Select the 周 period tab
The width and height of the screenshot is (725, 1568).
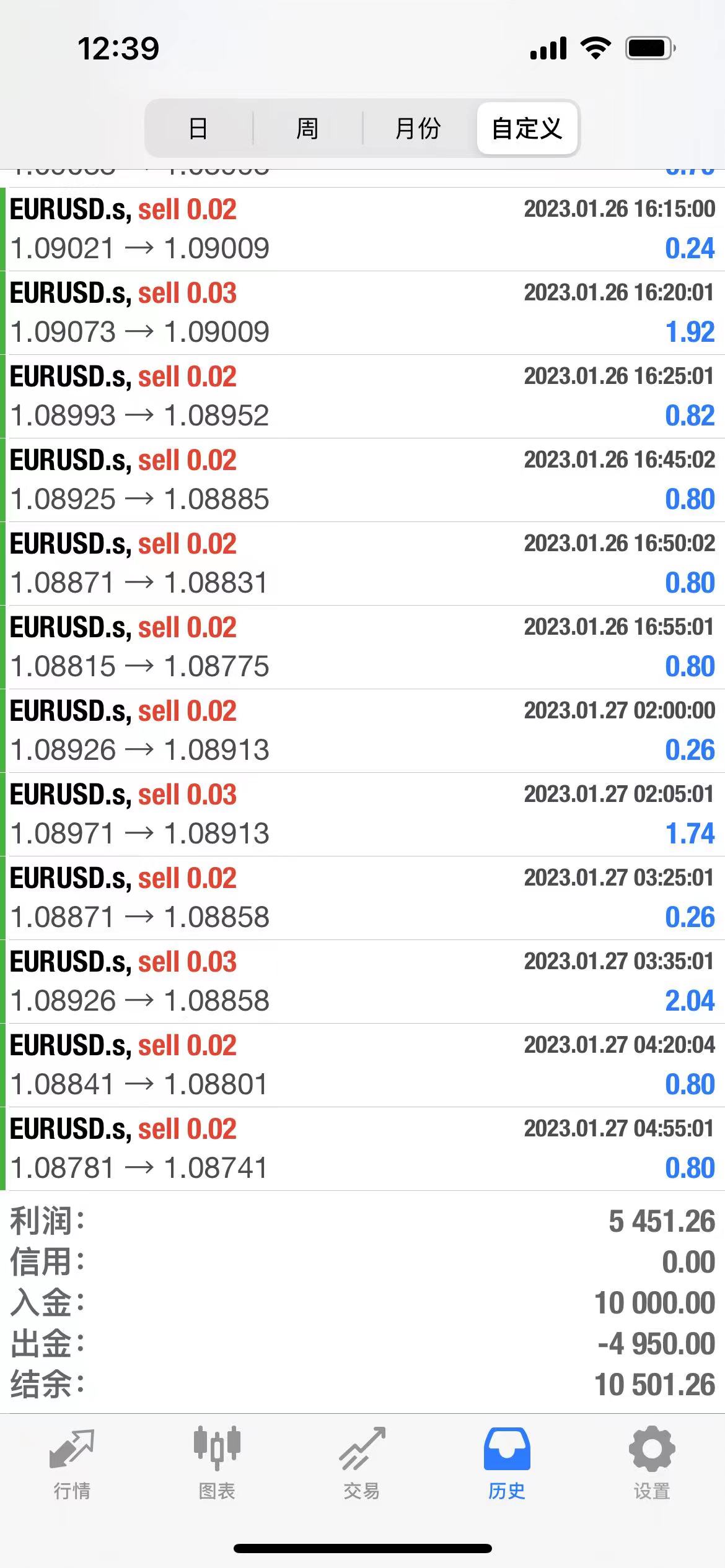307,128
